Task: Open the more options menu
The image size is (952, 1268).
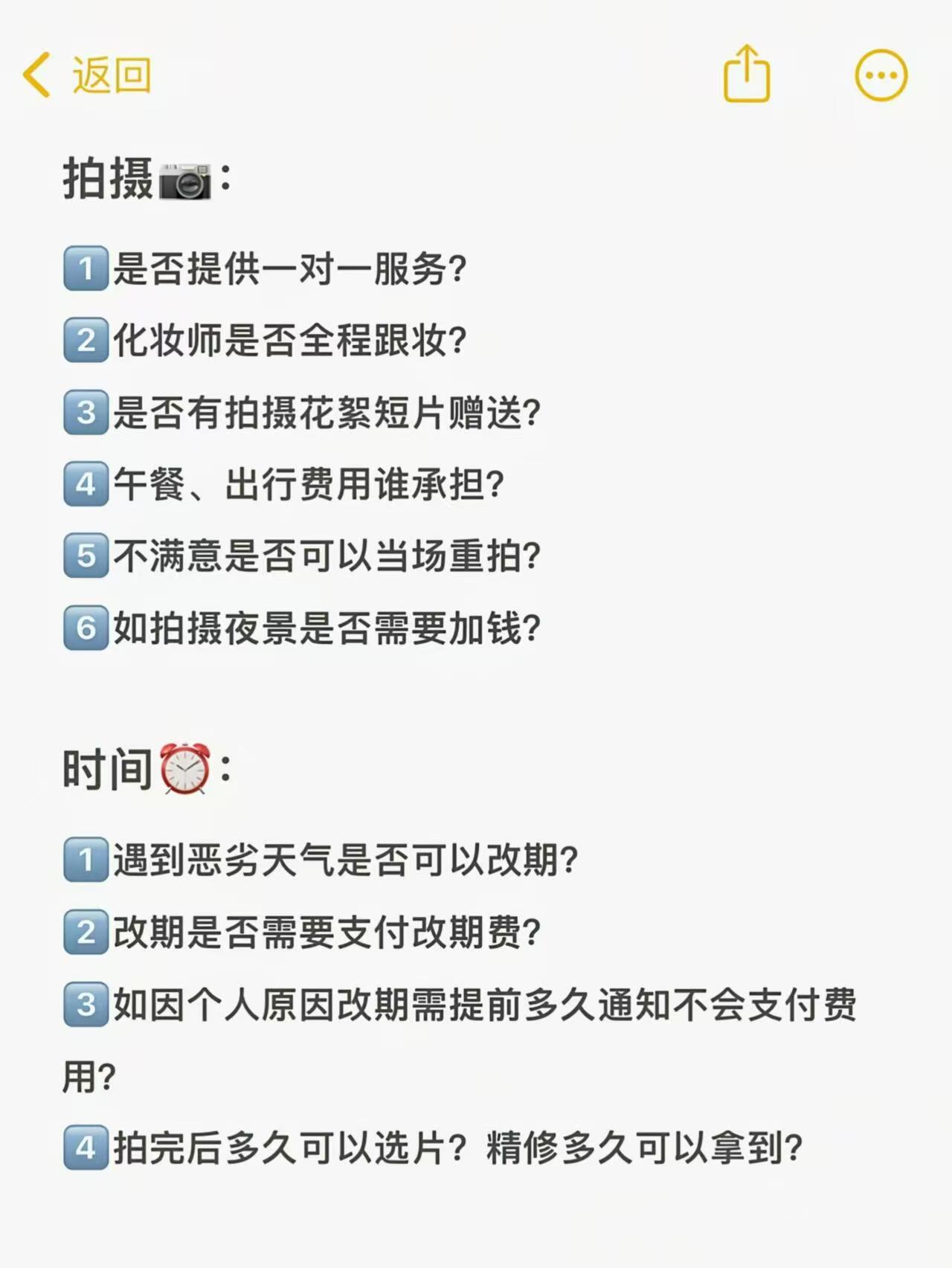Action: pos(881,75)
